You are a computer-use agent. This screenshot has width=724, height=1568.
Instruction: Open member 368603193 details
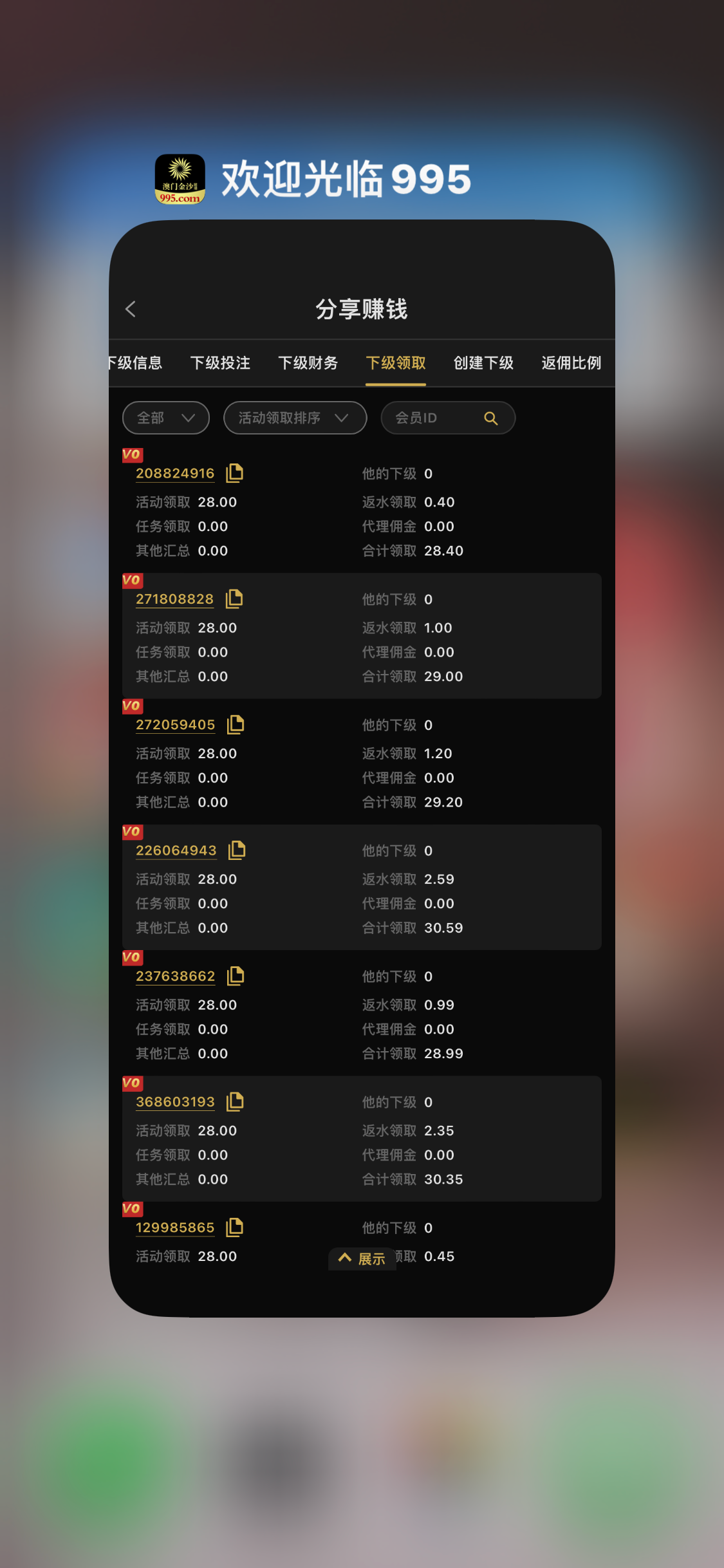pos(175,1102)
